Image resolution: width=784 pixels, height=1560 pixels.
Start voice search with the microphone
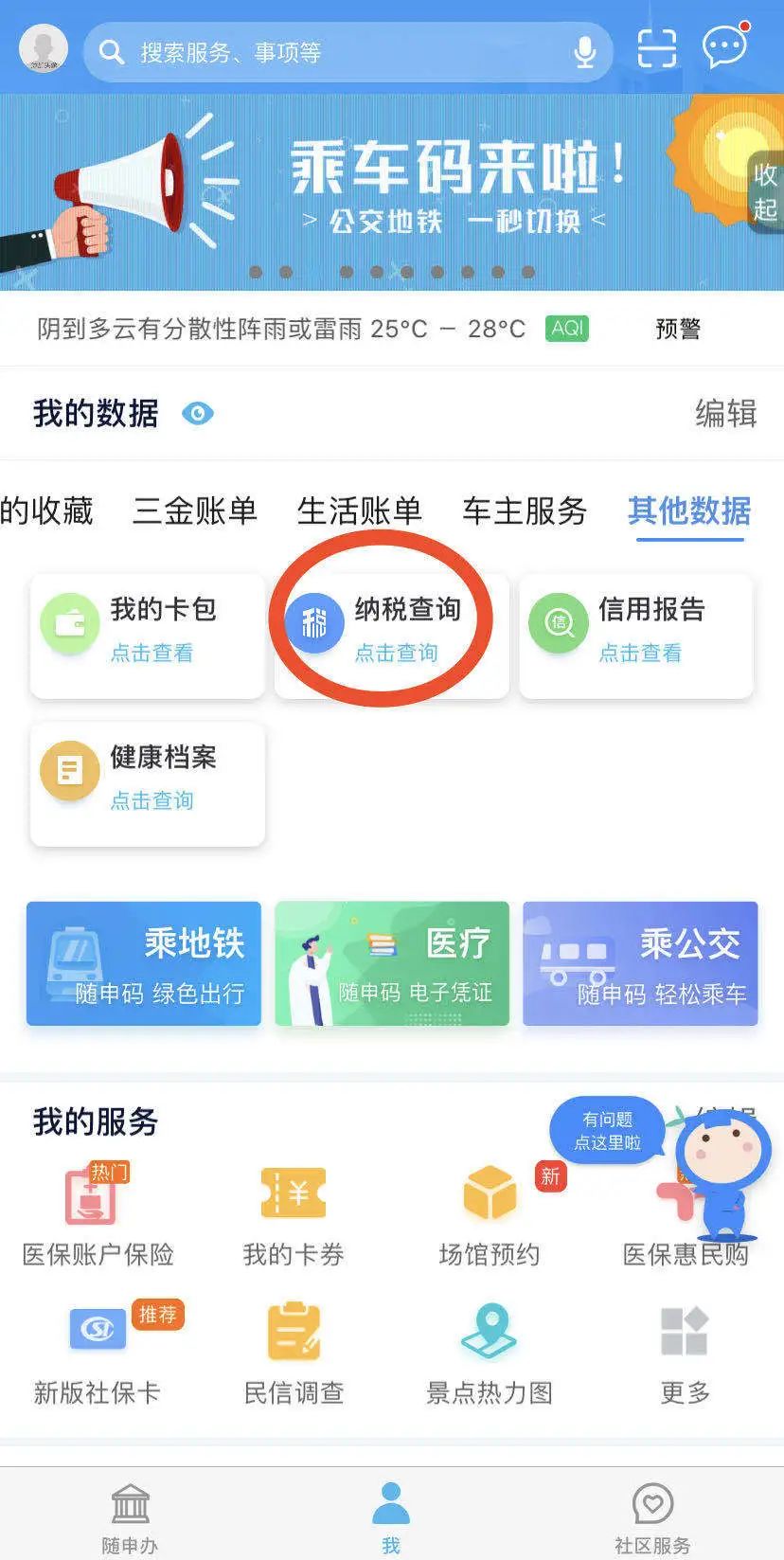[x=585, y=52]
